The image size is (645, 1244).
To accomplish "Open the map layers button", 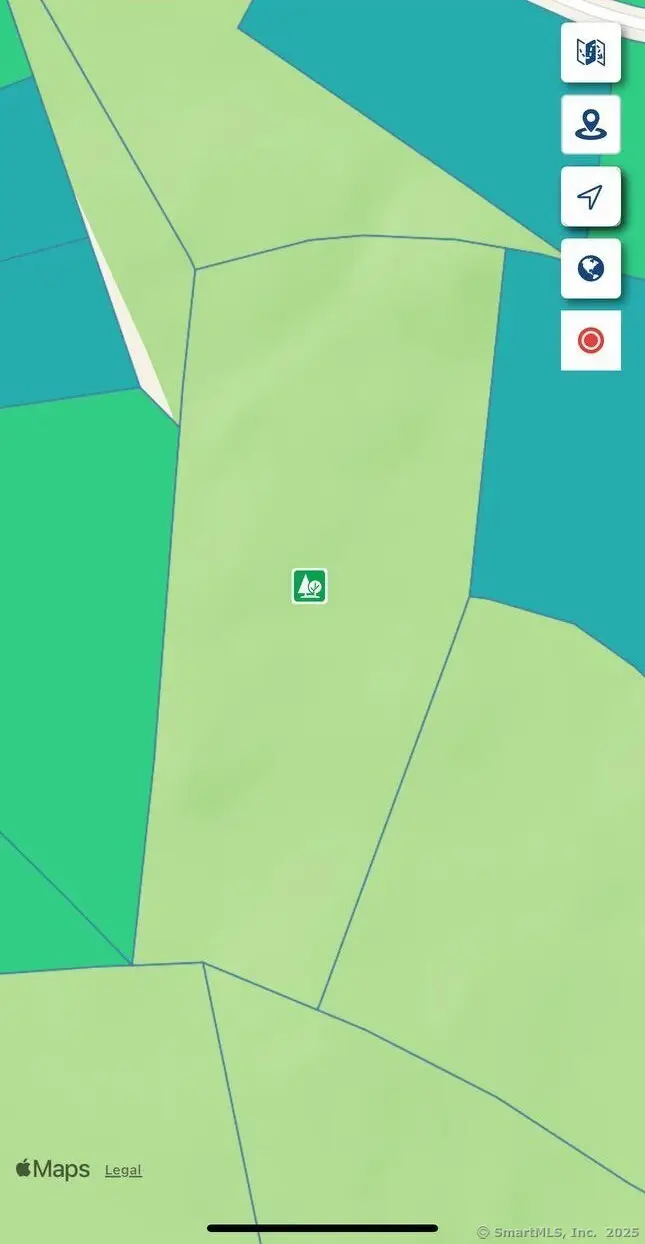I will click(590, 53).
